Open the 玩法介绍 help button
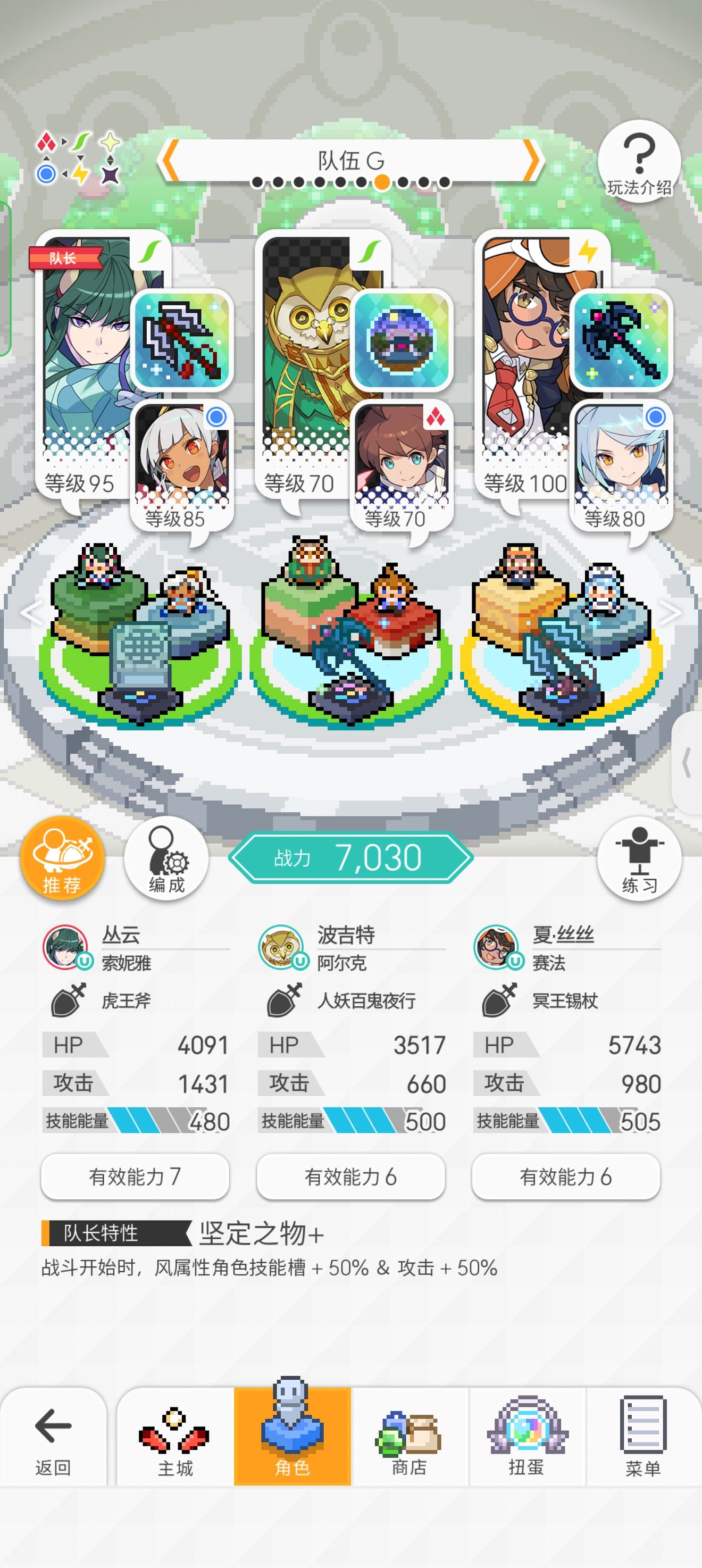This screenshot has height=1568, width=702. [639, 161]
